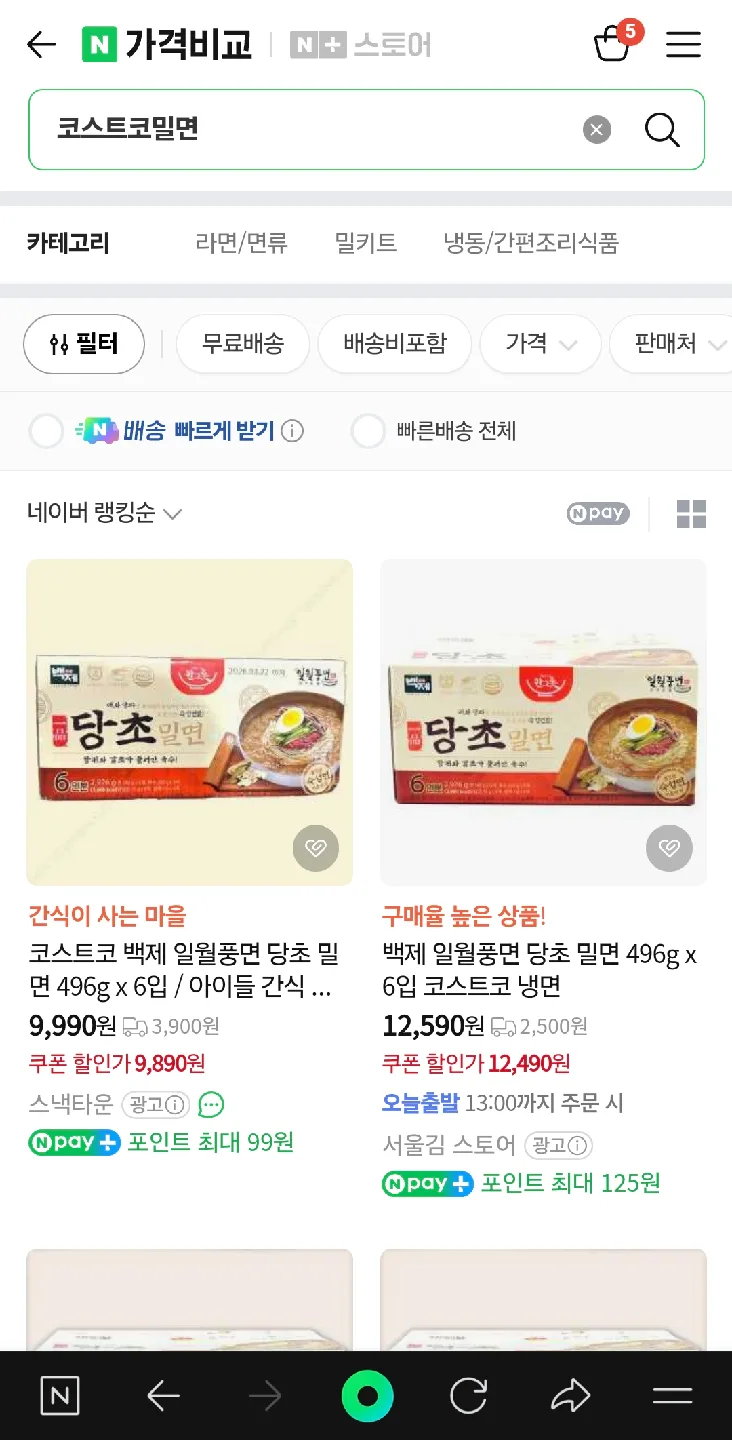The width and height of the screenshot is (732, 1440).
Task: Expand the 가격 dropdown
Action: [x=540, y=344]
